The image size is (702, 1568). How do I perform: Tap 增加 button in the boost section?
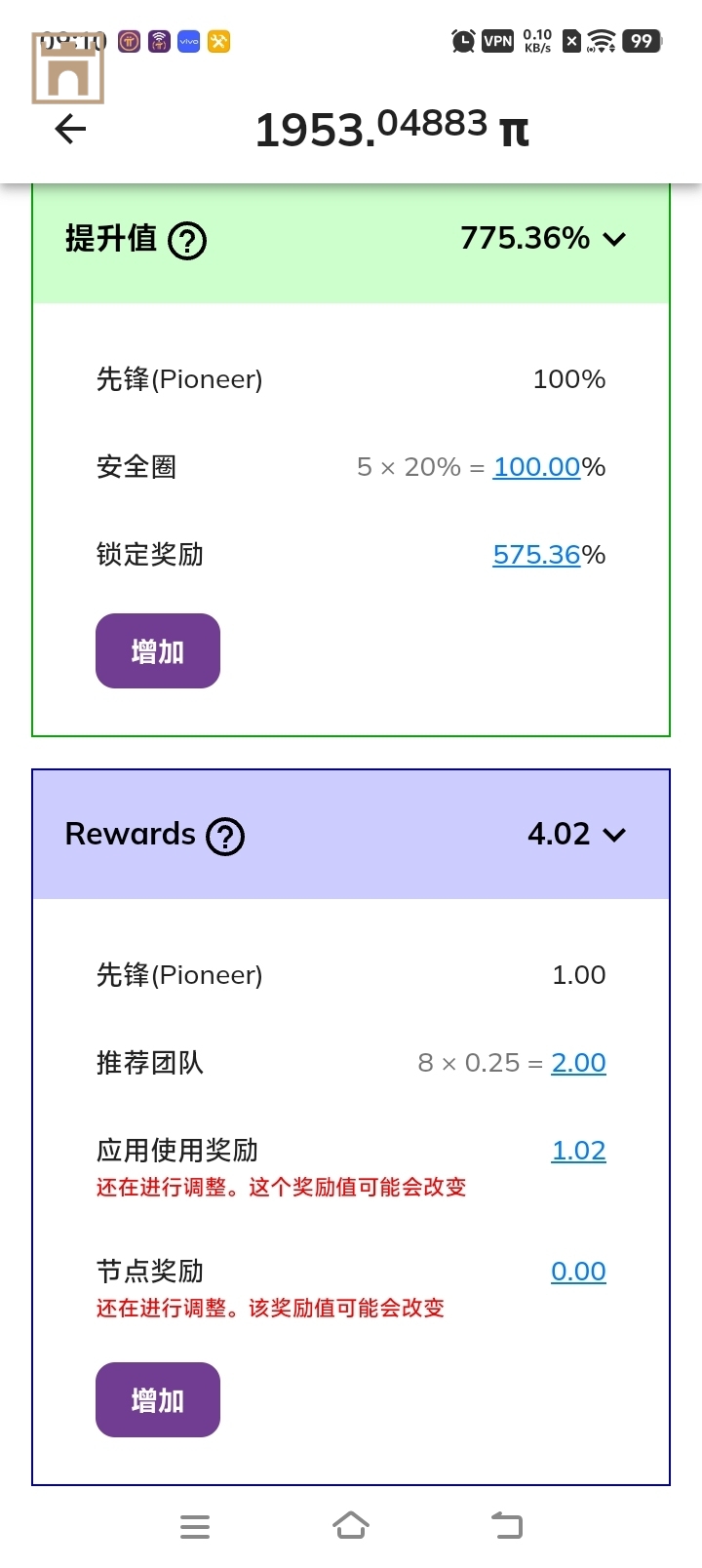point(158,650)
